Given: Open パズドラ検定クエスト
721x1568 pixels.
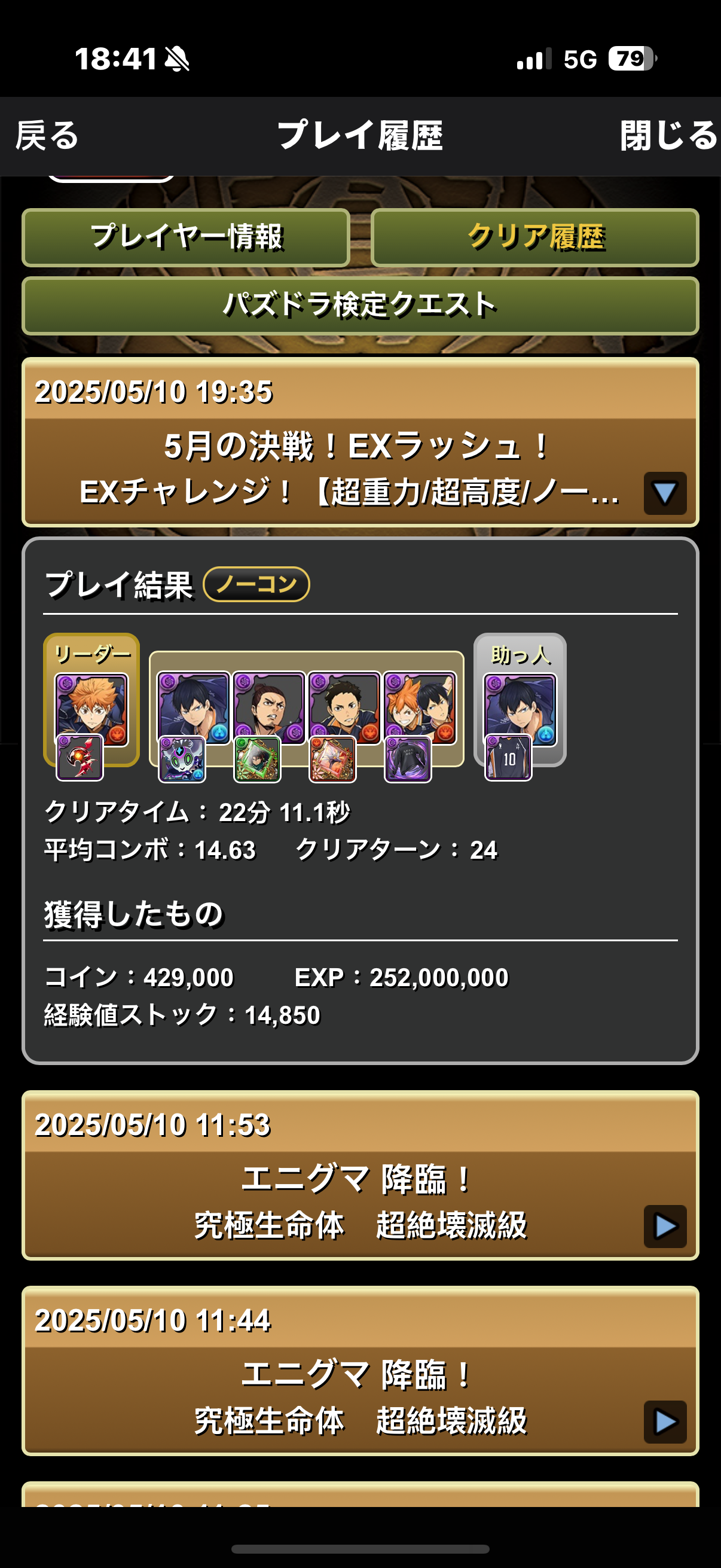Looking at the screenshot, I should [360, 306].
